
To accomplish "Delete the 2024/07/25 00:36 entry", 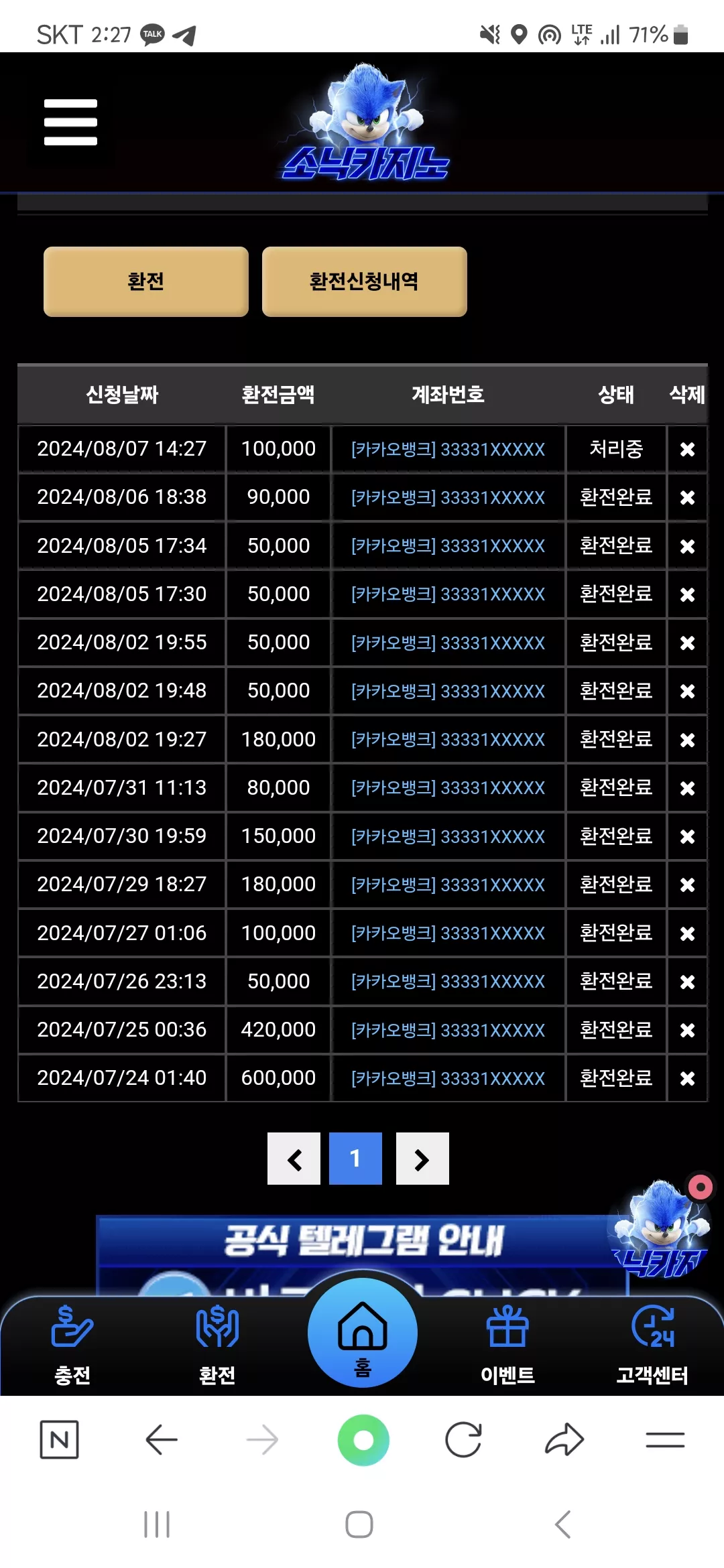I will pyautogui.click(x=687, y=1030).
